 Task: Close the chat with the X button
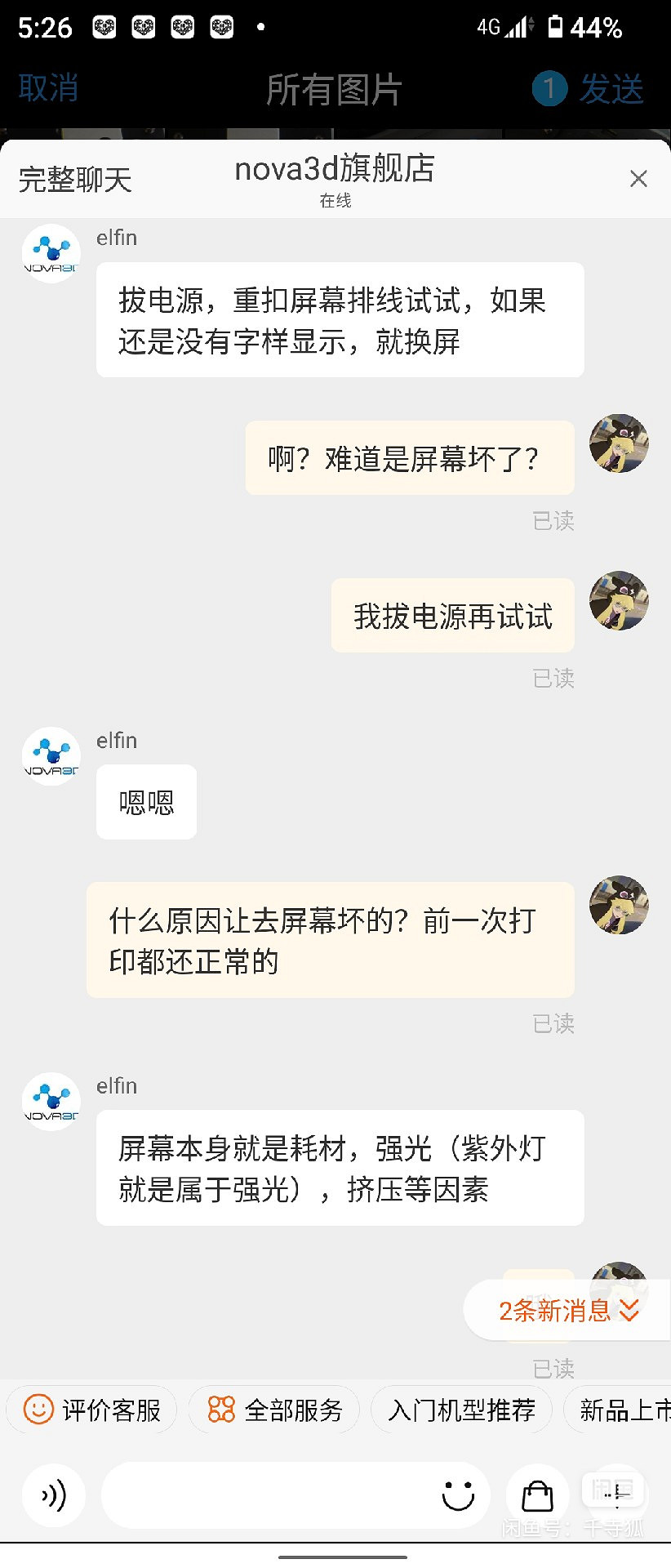coord(638,179)
